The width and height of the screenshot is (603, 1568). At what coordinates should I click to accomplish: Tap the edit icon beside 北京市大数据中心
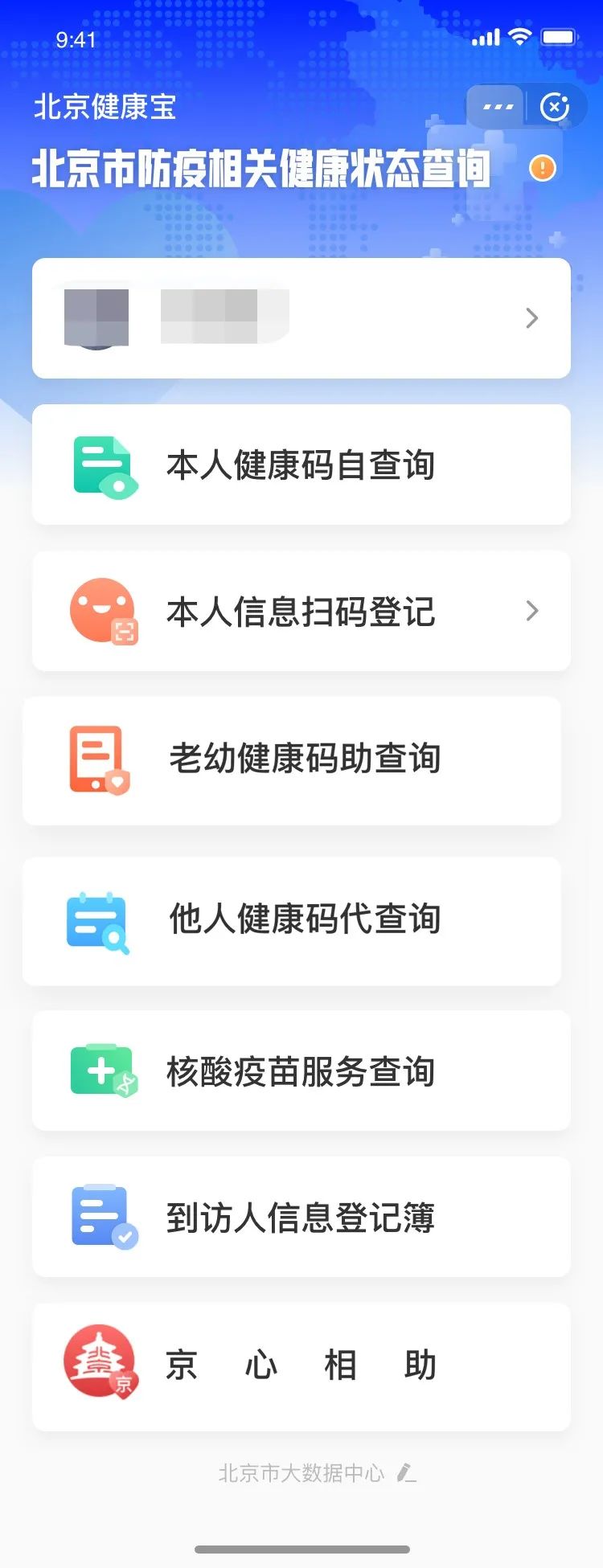pyautogui.click(x=407, y=1473)
